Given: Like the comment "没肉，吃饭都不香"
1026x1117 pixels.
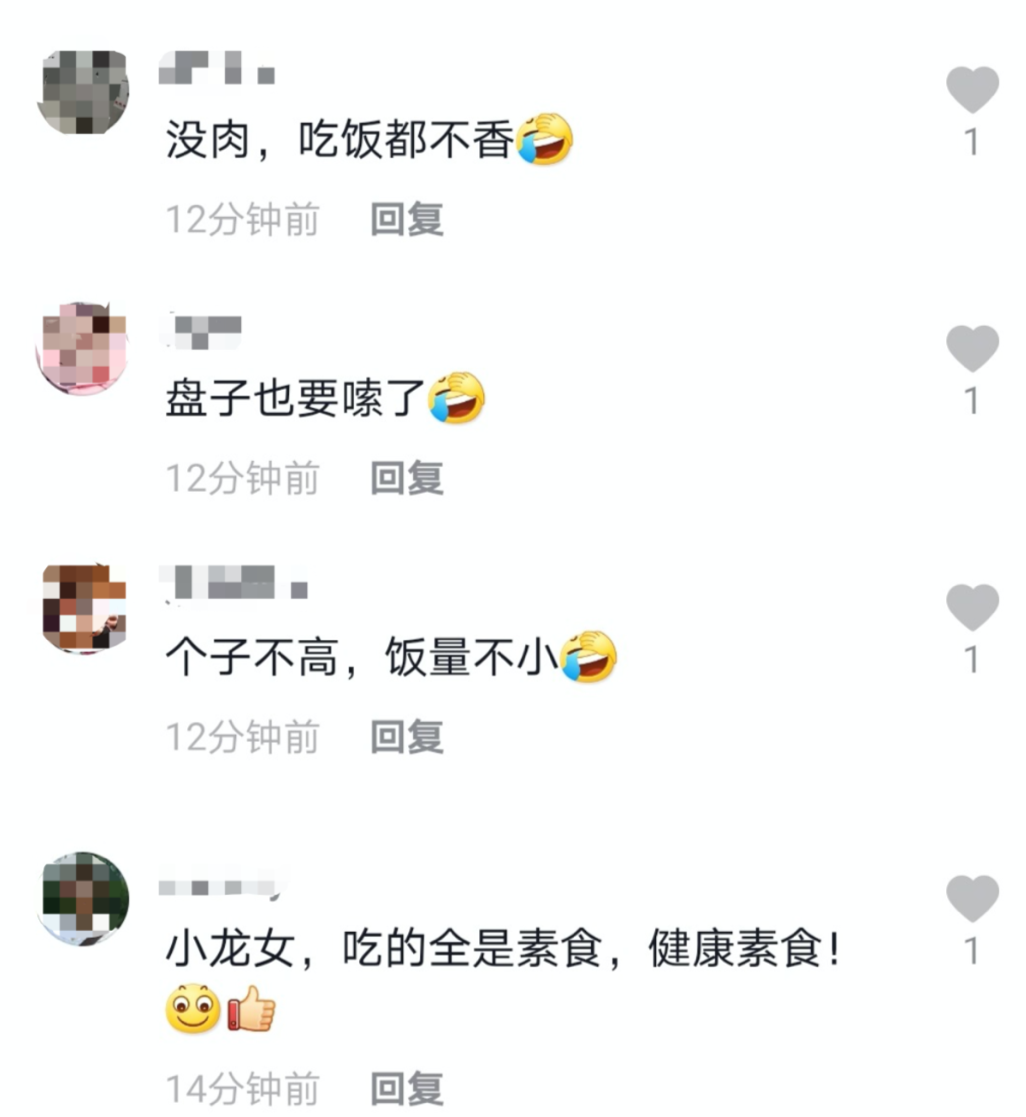Looking at the screenshot, I should pyautogui.click(x=971, y=88).
